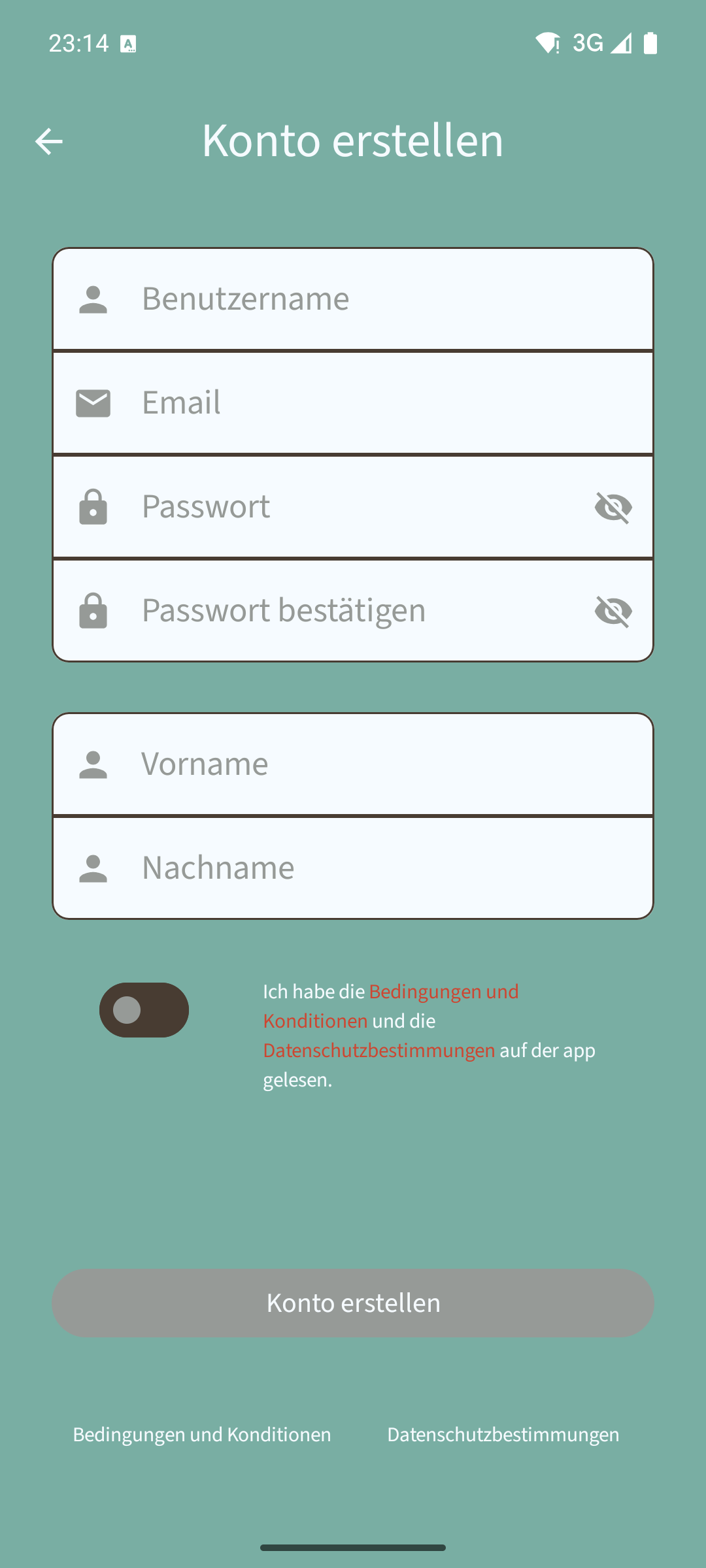Show password in the Passwort field

pyautogui.click(x=613, y=507)
